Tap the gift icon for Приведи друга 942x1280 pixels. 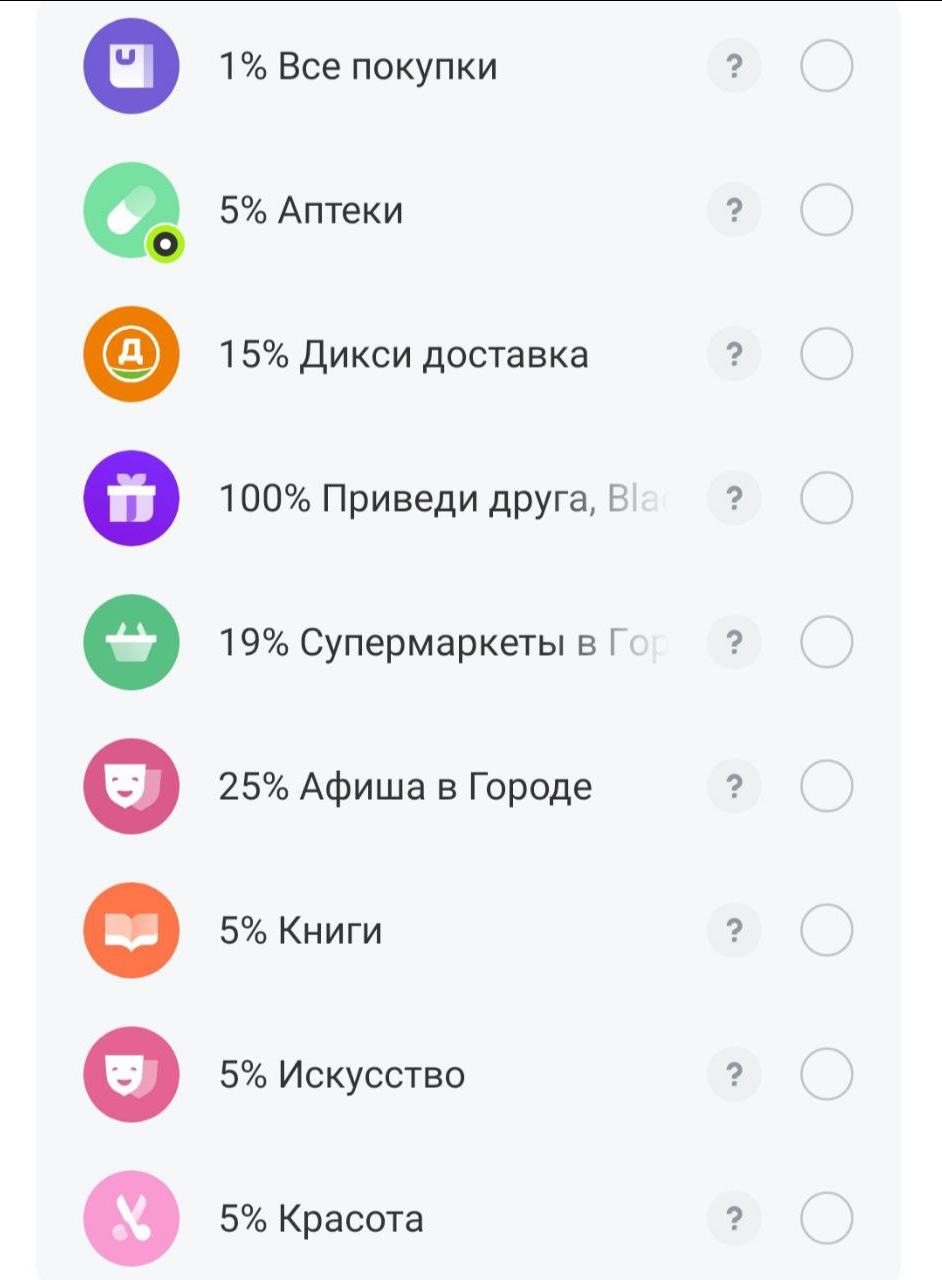[131, 498]
